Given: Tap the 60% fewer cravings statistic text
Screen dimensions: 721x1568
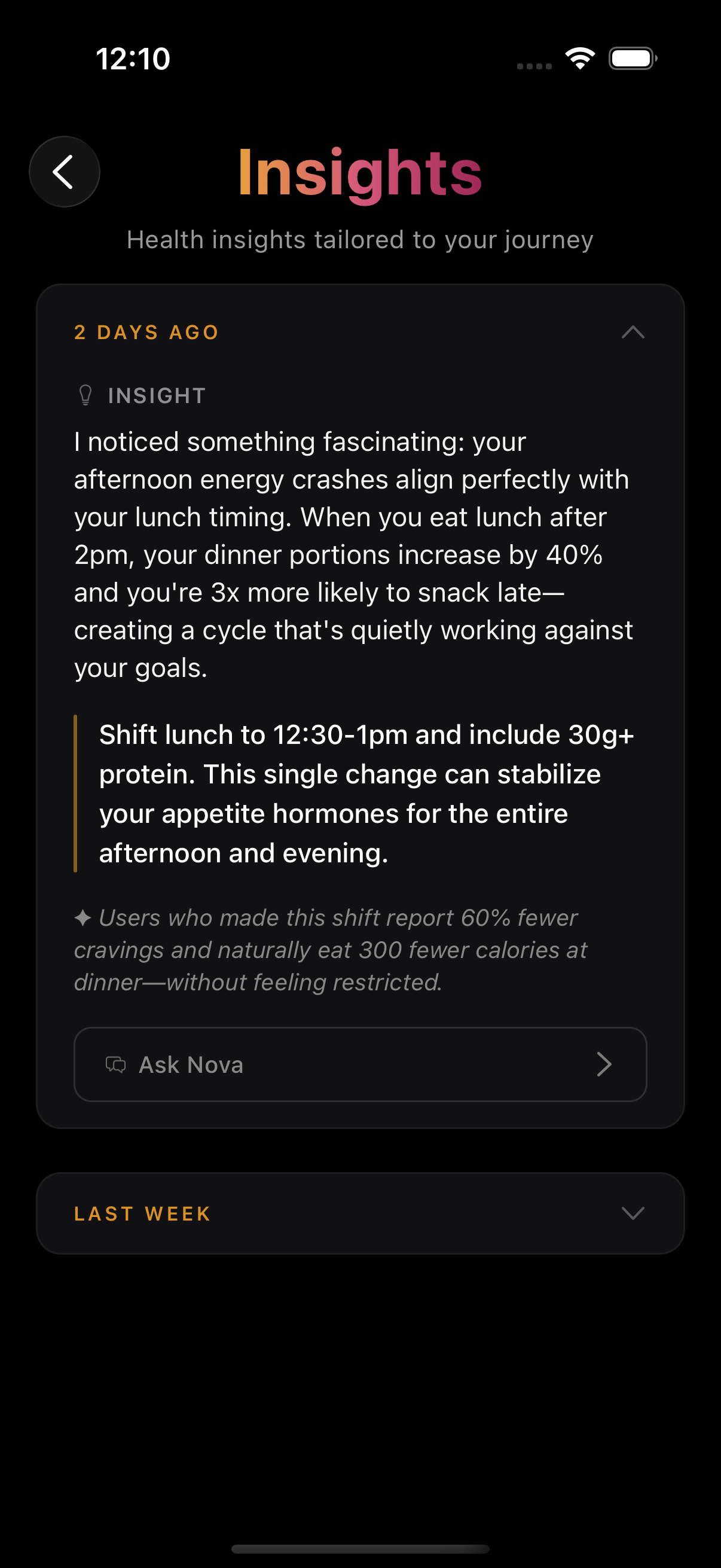Looking at the screenshot, I should (332, 948).
